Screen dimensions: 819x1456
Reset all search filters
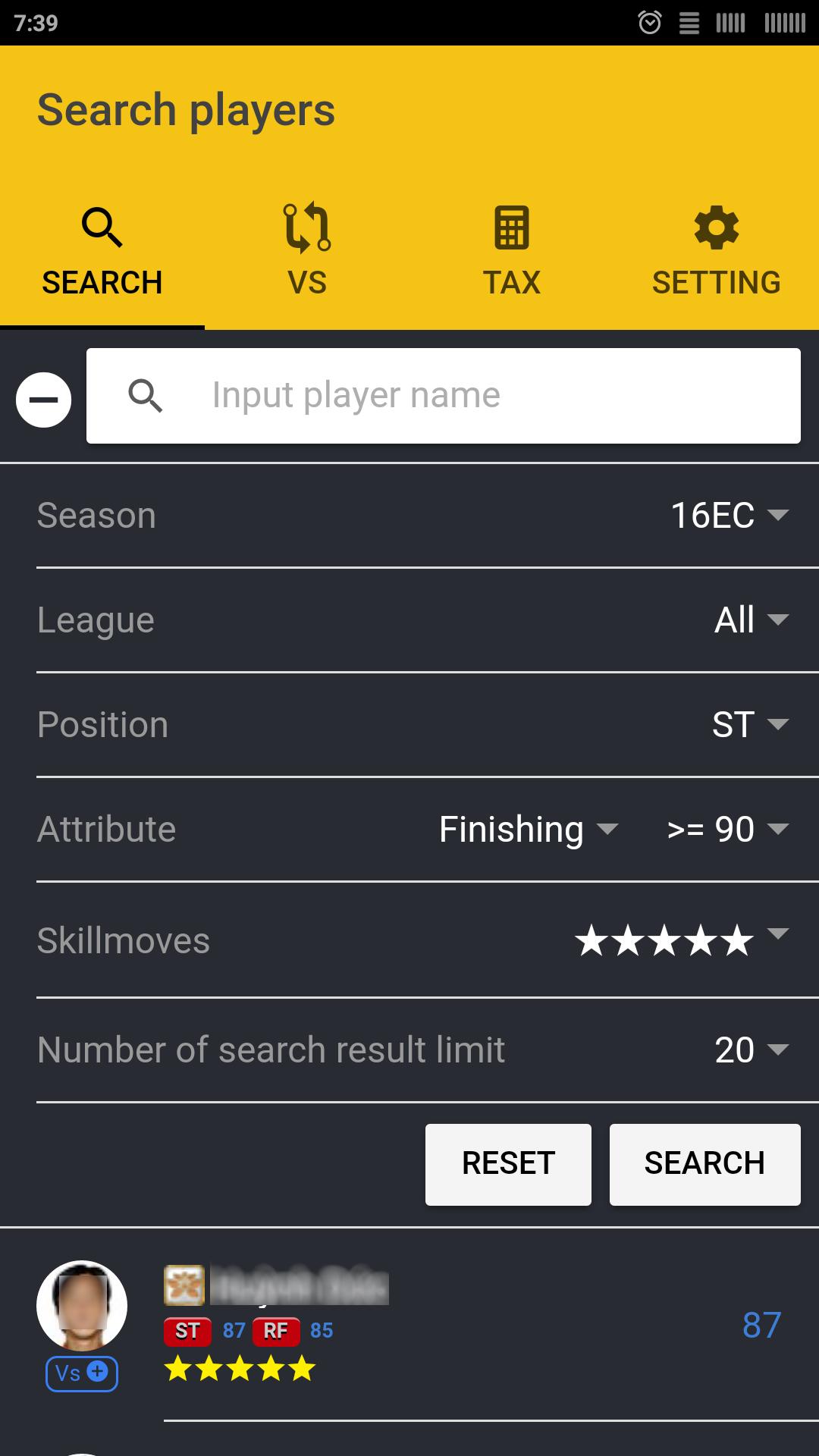(508, 1164)
